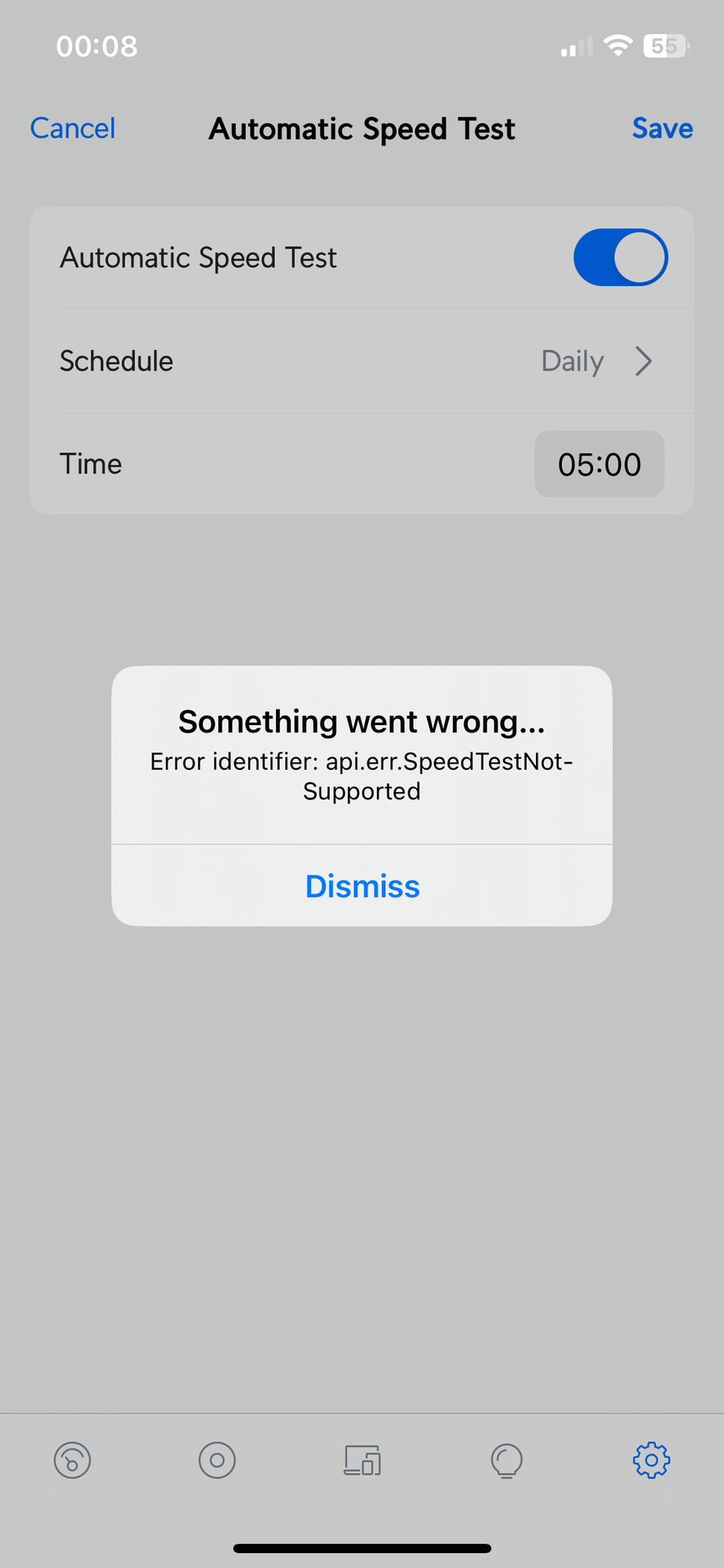The image size is (724, 1568).
Task: Switch to the client devices tab
Action: [x=362, y=1461]
